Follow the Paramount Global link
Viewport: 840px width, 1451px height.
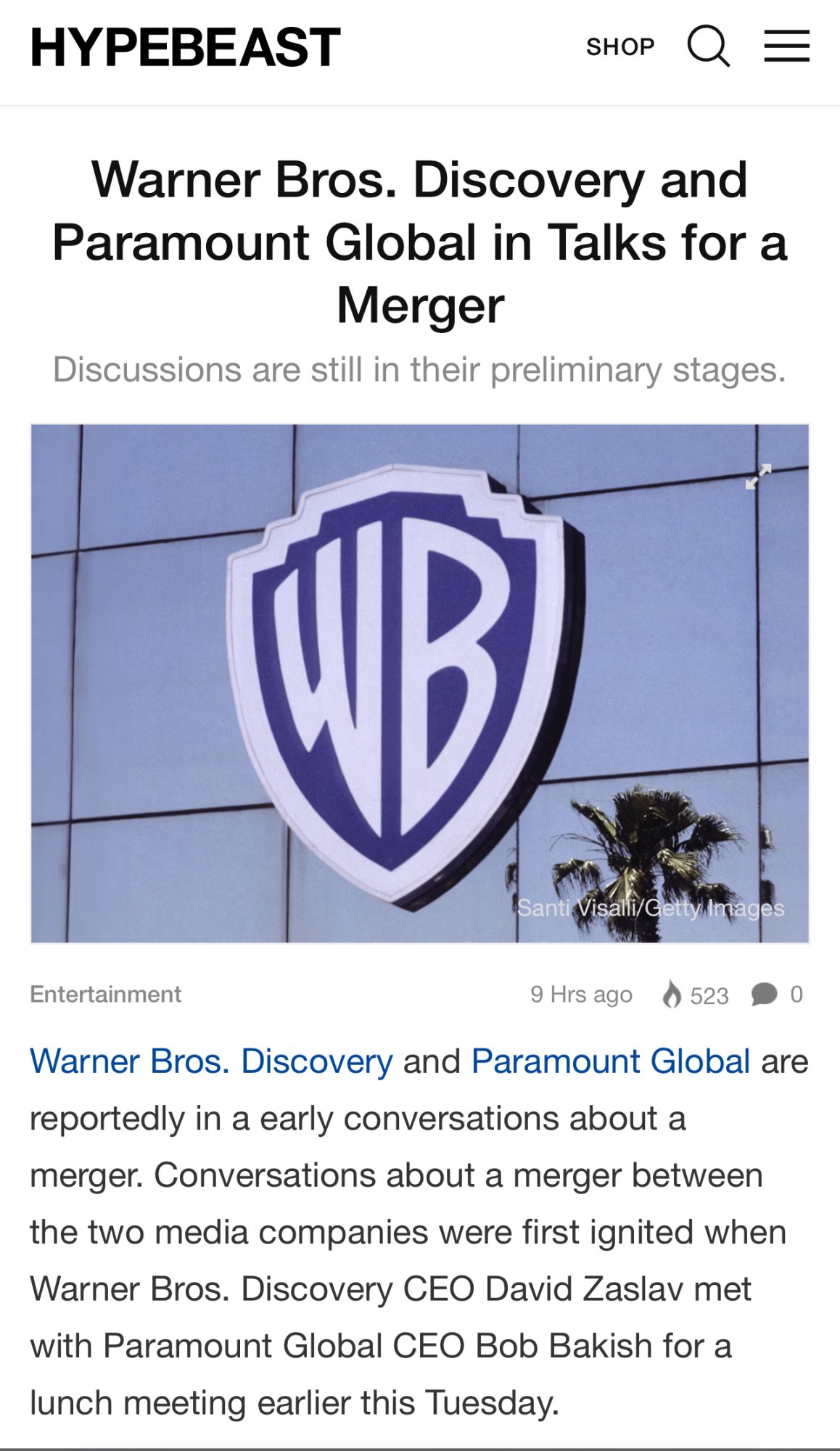[x=610, y=1061]
